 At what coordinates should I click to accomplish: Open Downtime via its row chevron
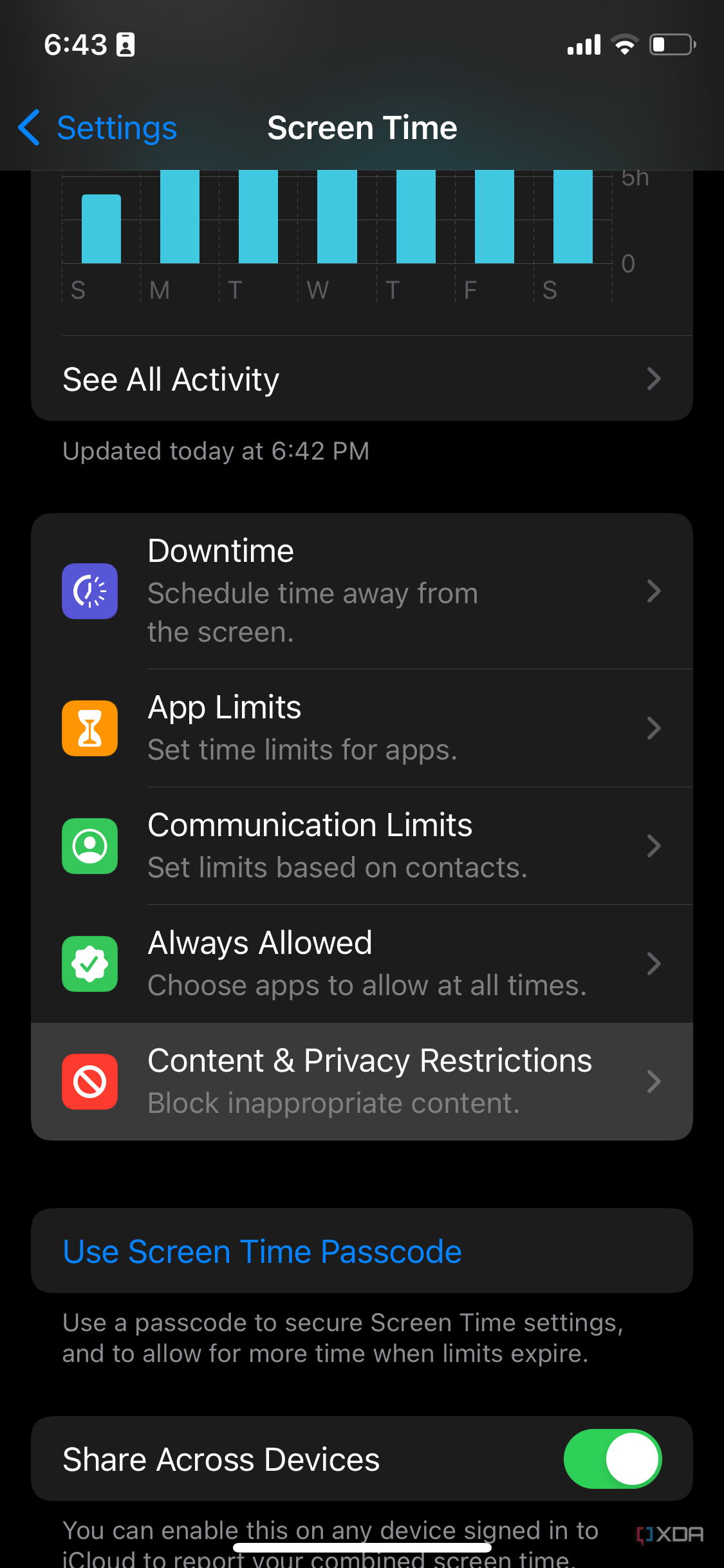pyautogui.click(x=654, y=590)
